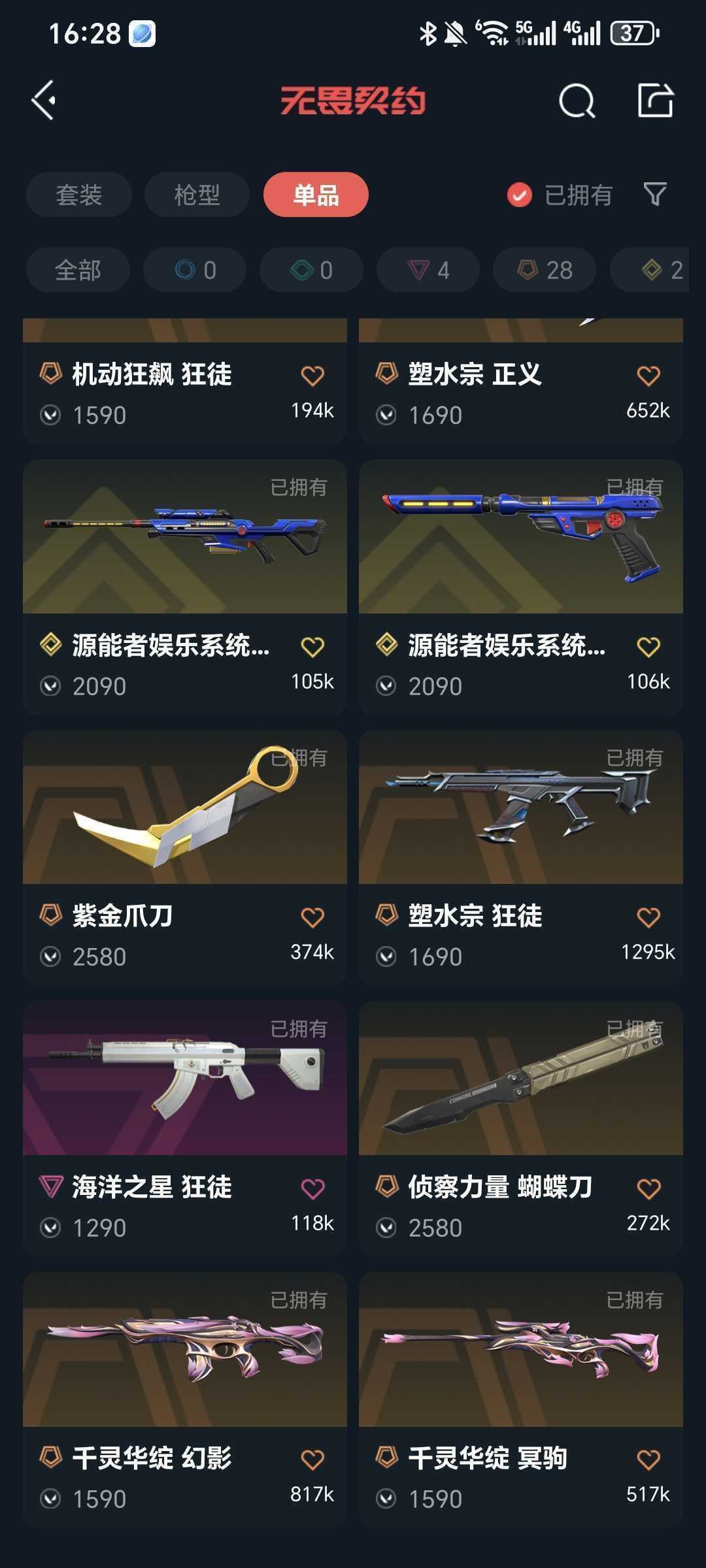Select the 单品 tab

pos(316,195)
